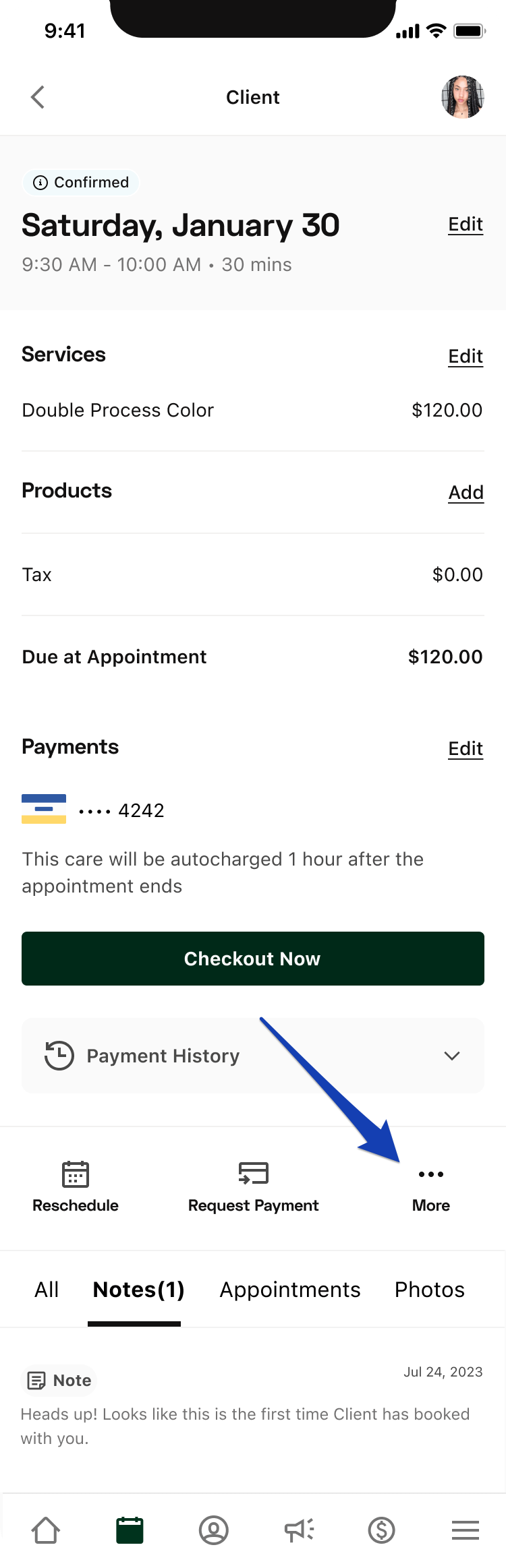
Task: Select Request Payment
Action: [x=253, y=1186]
